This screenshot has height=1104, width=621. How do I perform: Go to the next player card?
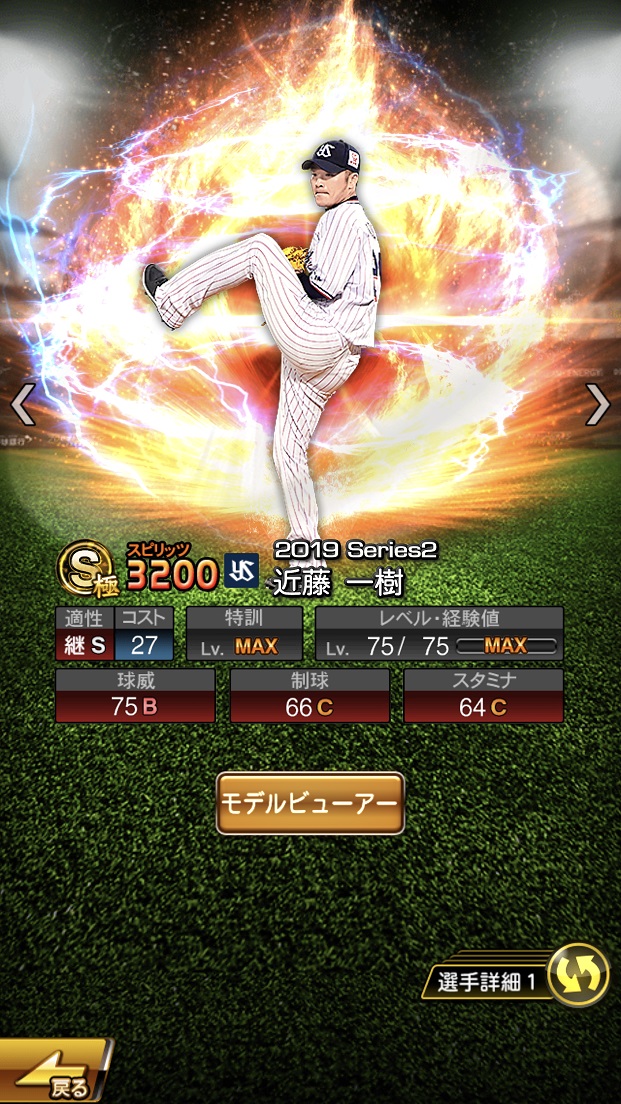tap(597, 405)
